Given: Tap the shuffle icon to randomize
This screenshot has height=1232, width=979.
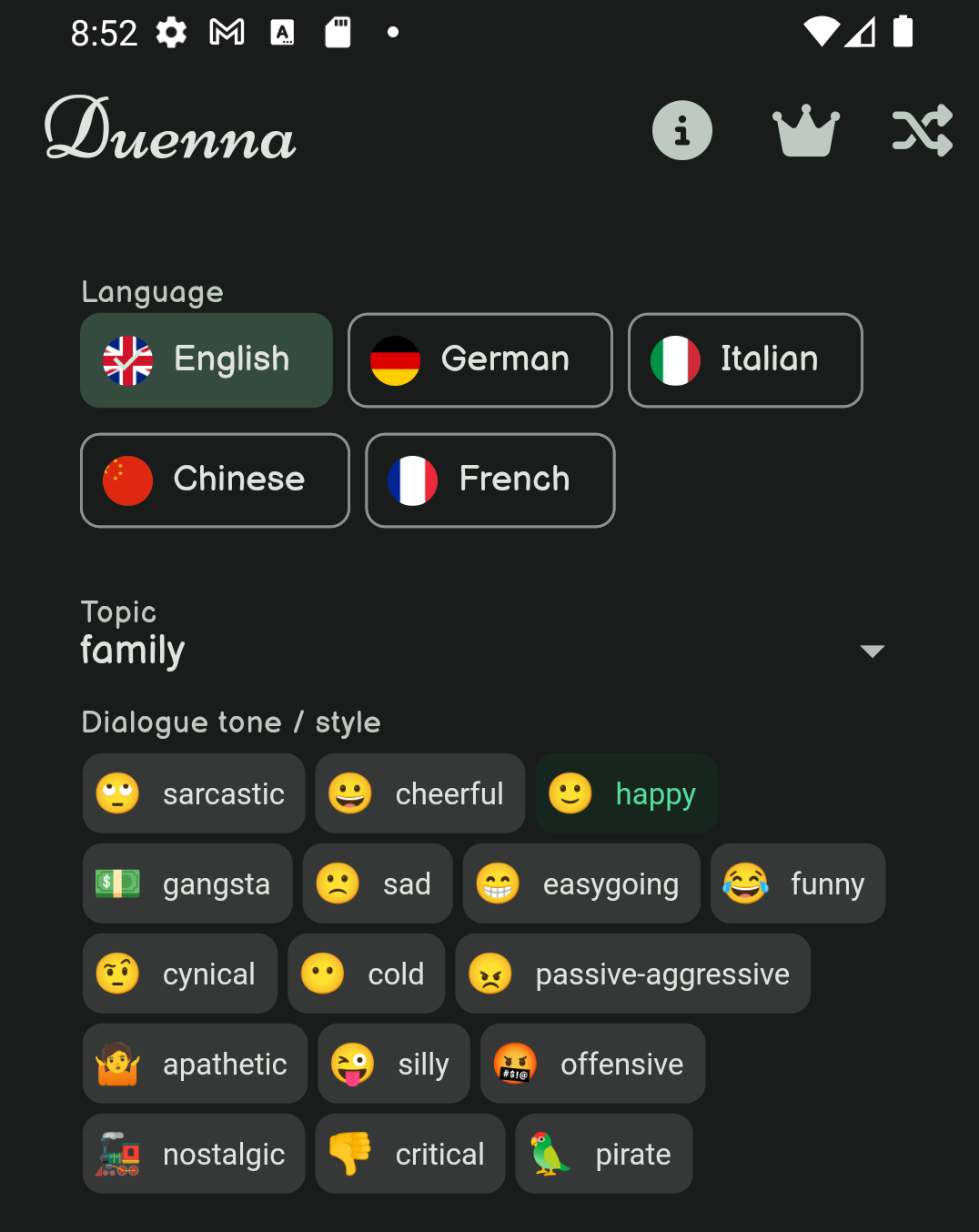Looking at the screenshot, I should click(922, 131).
